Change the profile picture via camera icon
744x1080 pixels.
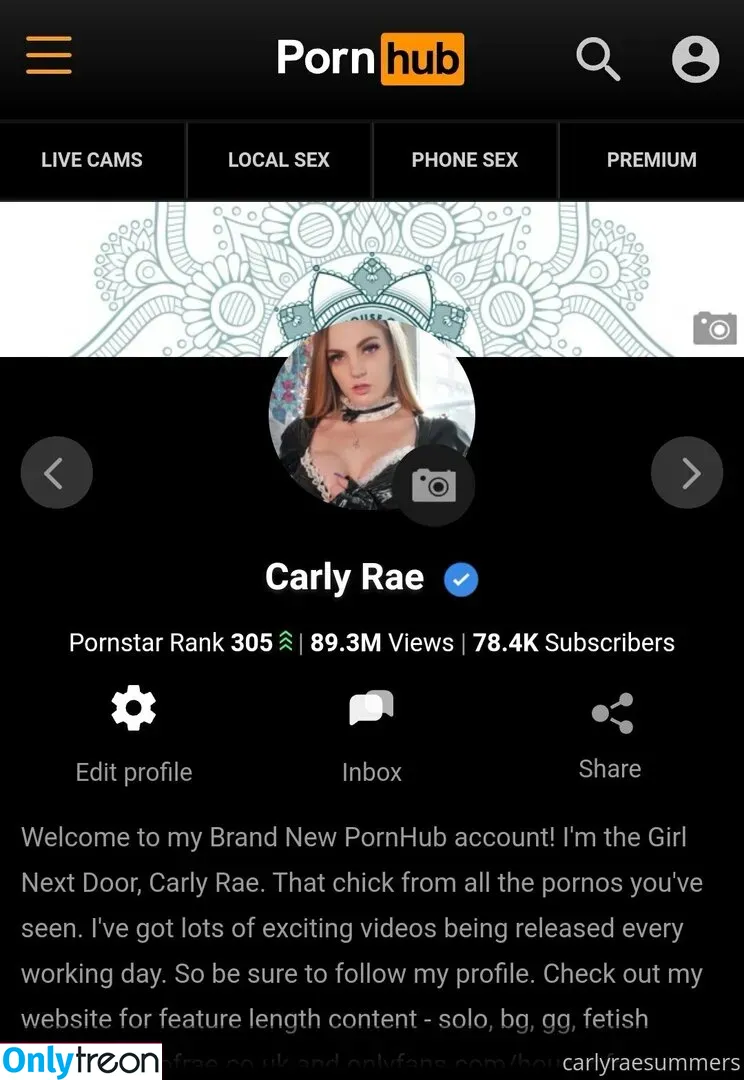coord(434,486)
